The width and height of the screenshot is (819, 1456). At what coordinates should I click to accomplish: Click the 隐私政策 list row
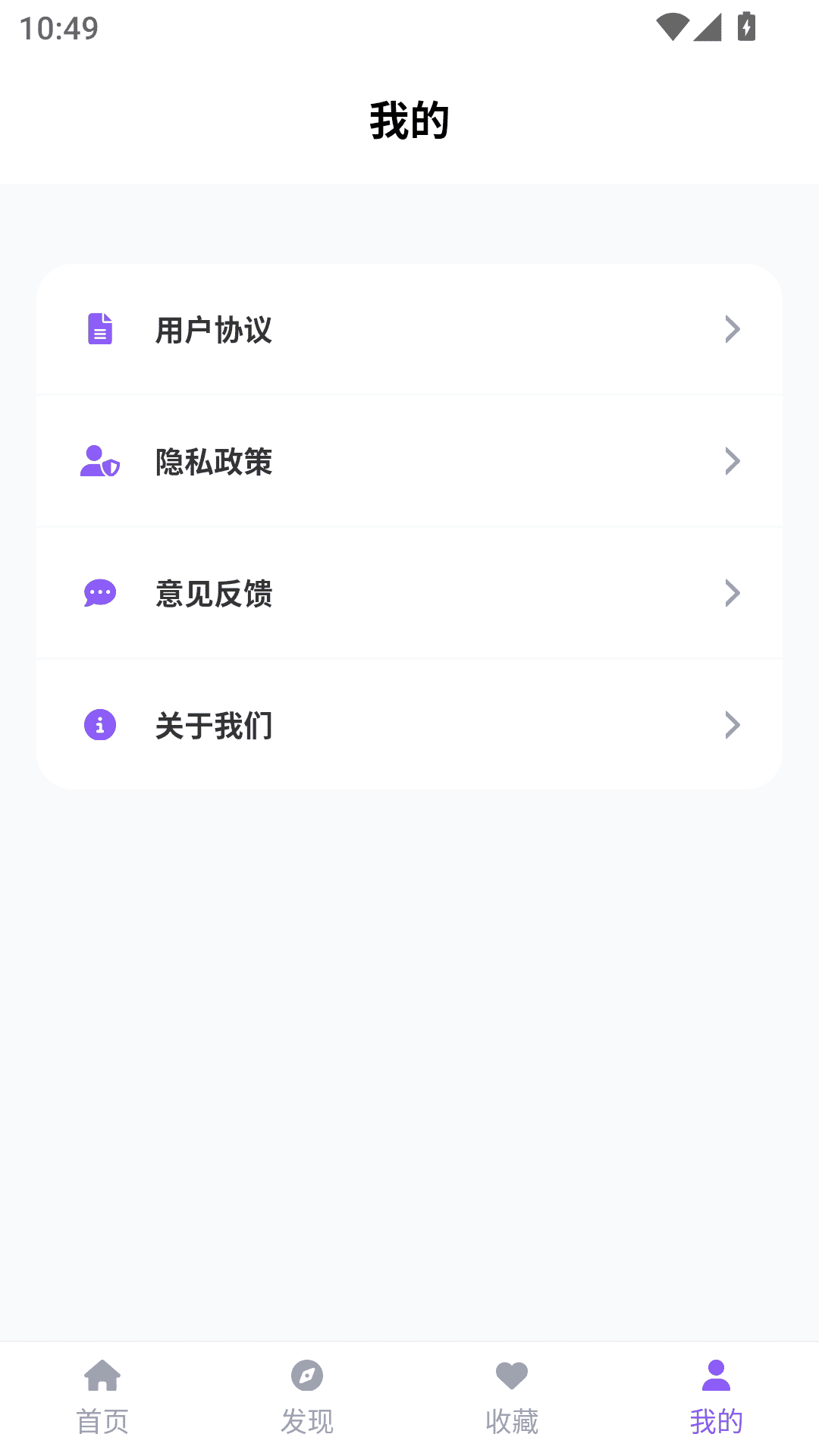pos(409,460)
